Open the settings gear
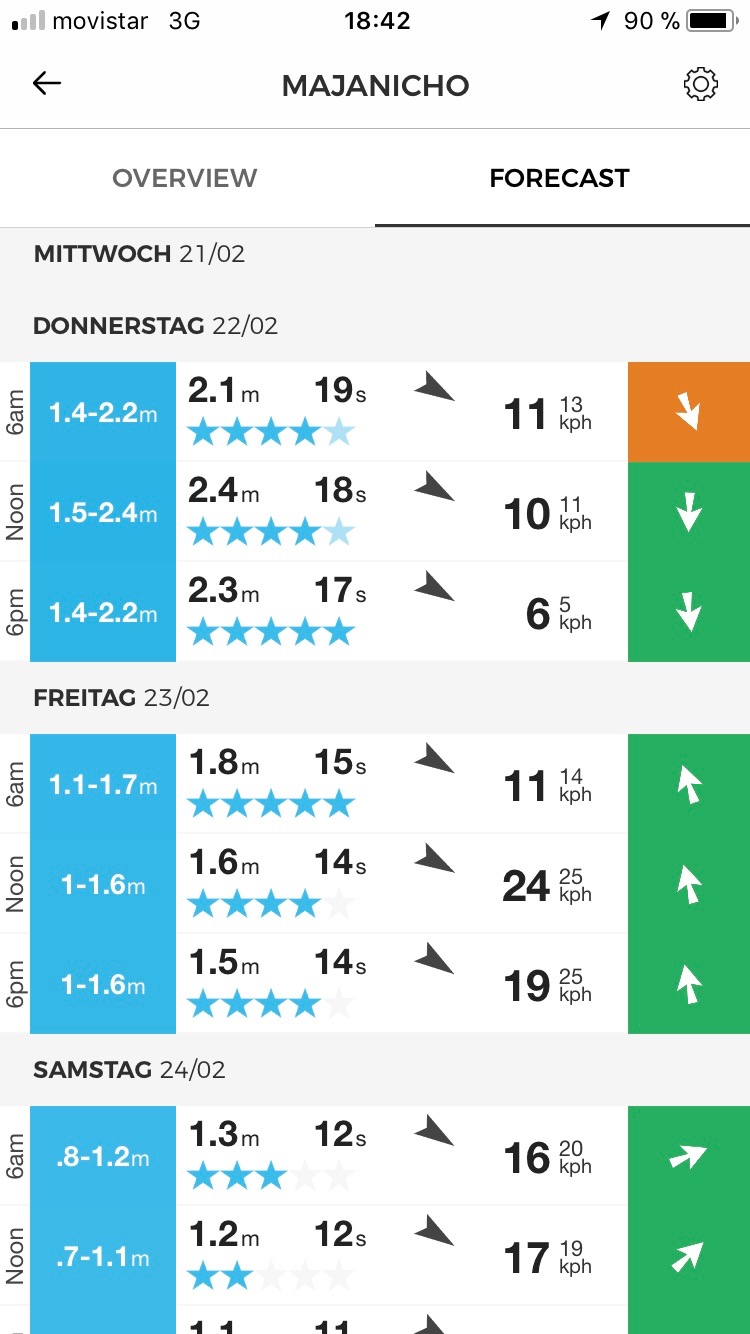This screenshot has width=750, height=1334. (701, 85)
